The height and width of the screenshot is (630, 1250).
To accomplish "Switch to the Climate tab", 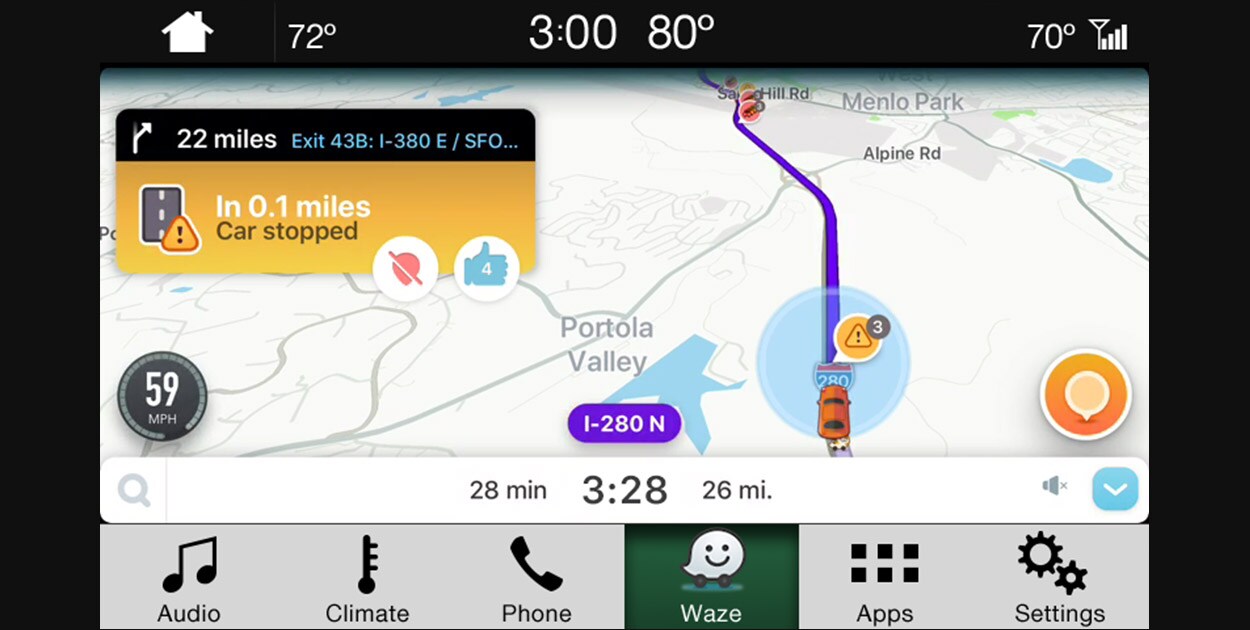I will pyautogui.click(x=367, y=579).
